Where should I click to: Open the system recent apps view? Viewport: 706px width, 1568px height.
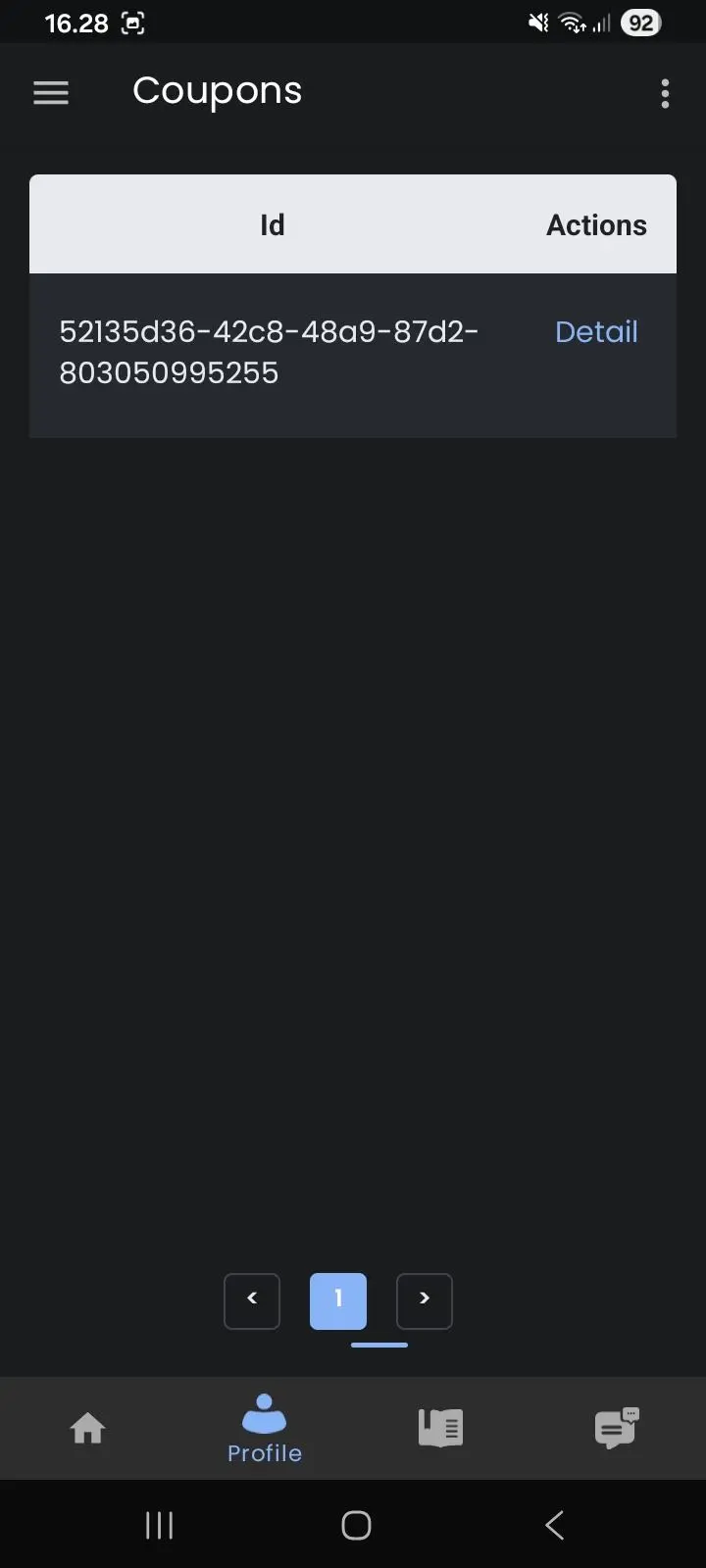159,1525
